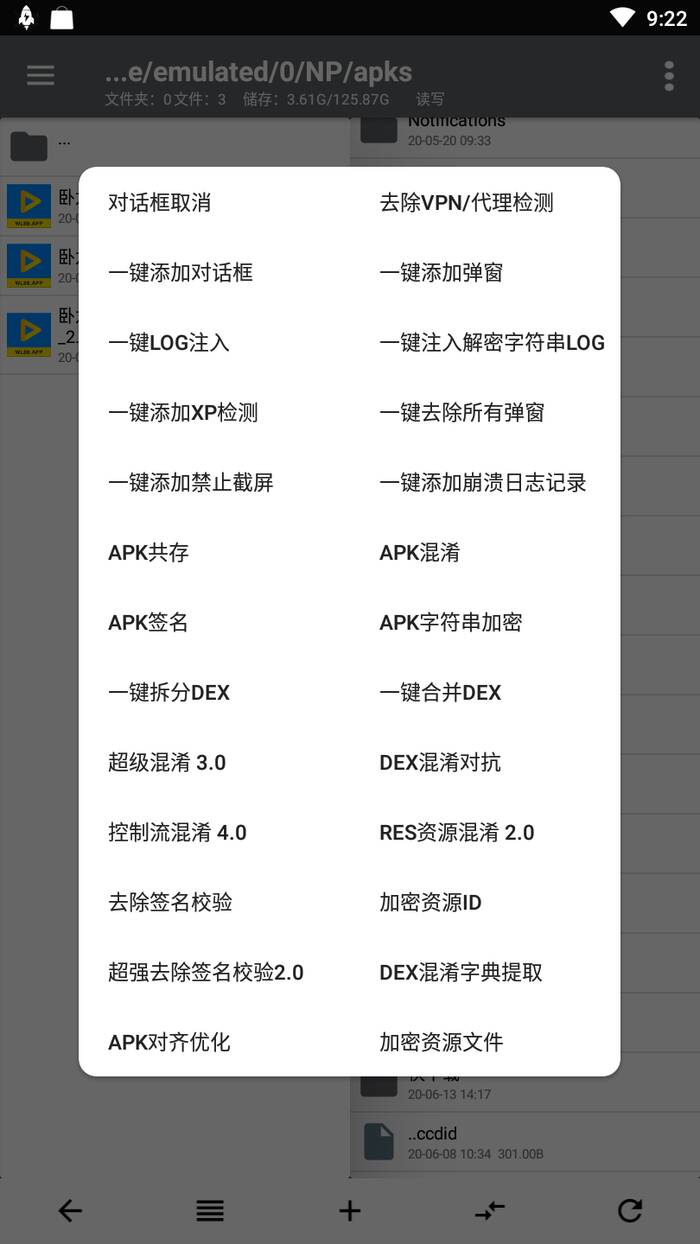Viewport: 700px width, 1244px height.
Task: Select 加密资源文件
Action: [x=441, y=1043]
